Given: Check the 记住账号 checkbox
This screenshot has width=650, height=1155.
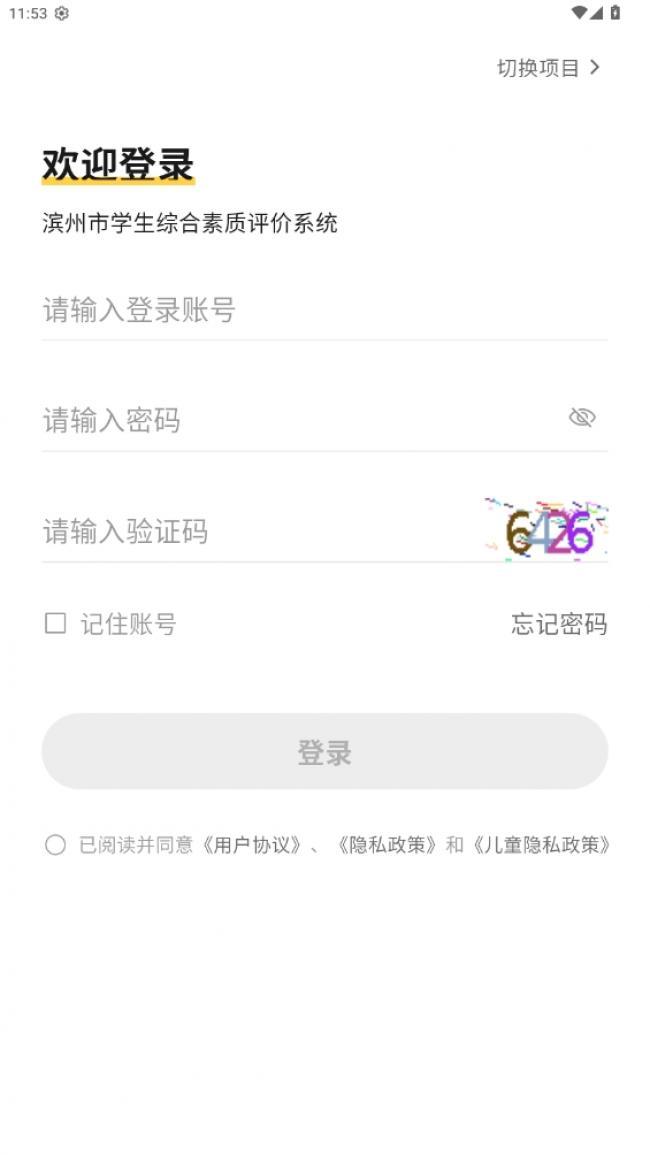Looking at the screenshot, I should [x=55, y=623].
